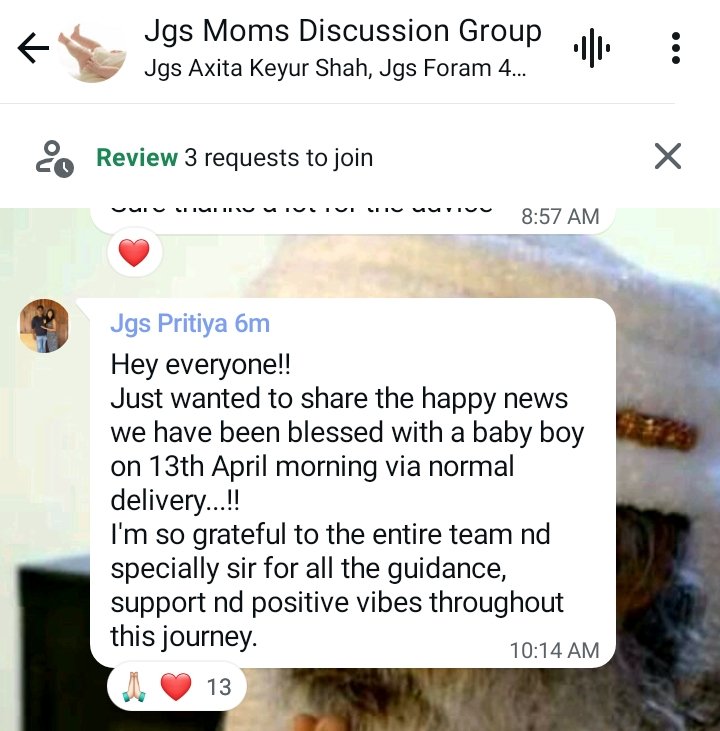
Task: View heart reaction on the 8:57 AM message
Action: click(x=134, y=254)
